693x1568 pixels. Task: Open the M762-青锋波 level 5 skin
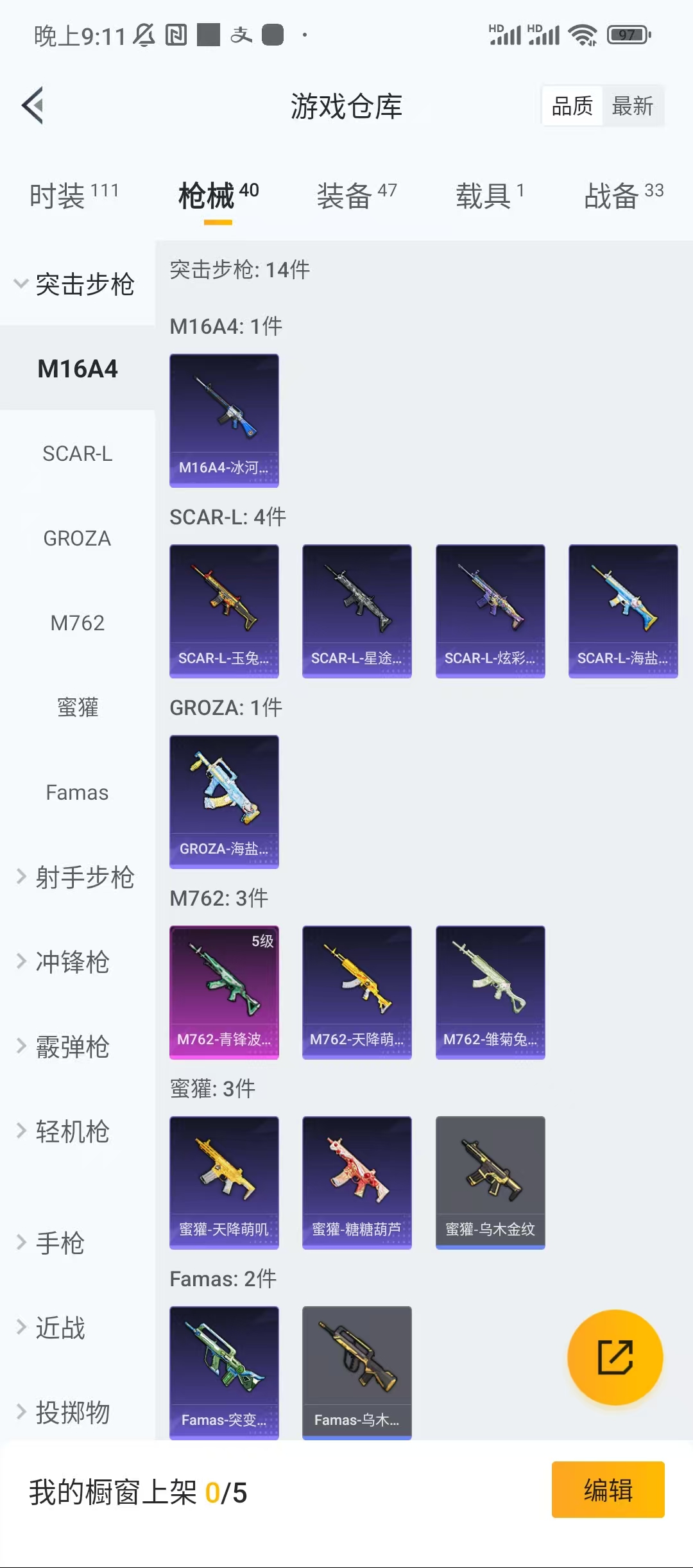[x=224, y=992]
